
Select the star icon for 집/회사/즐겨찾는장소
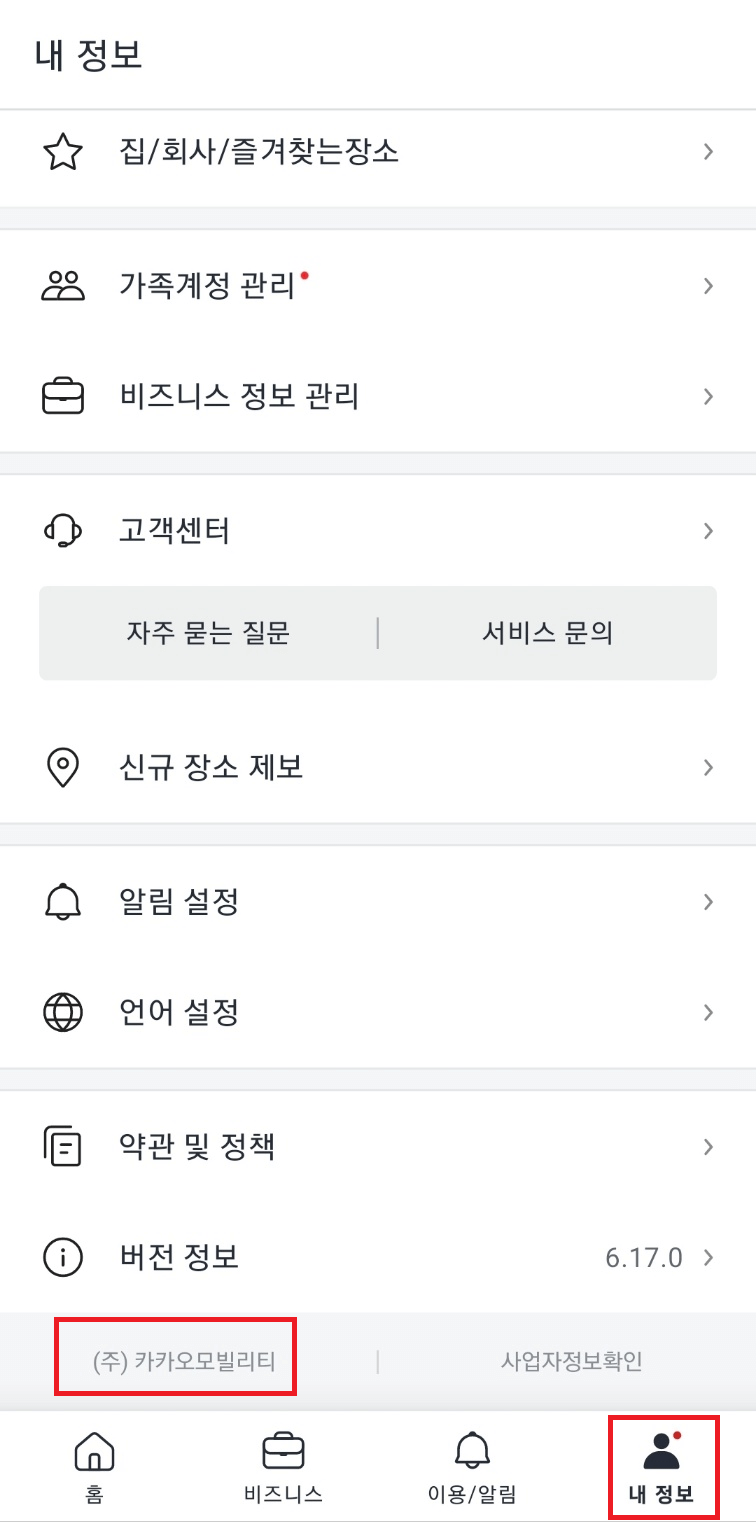click(x=63, y=151)
